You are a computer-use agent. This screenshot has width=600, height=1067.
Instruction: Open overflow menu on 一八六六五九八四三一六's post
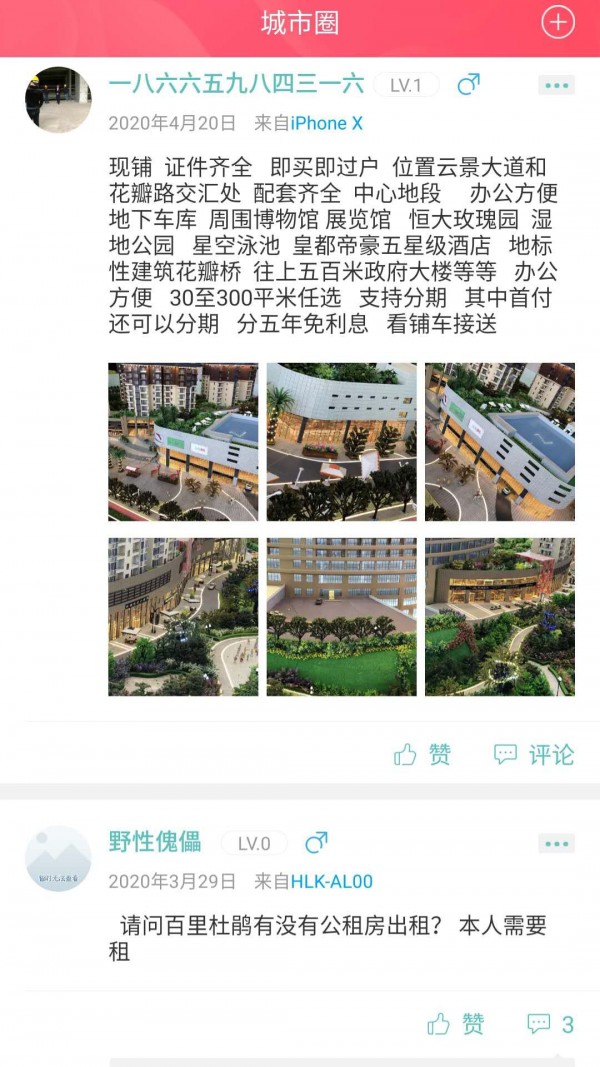click(556, 86)
